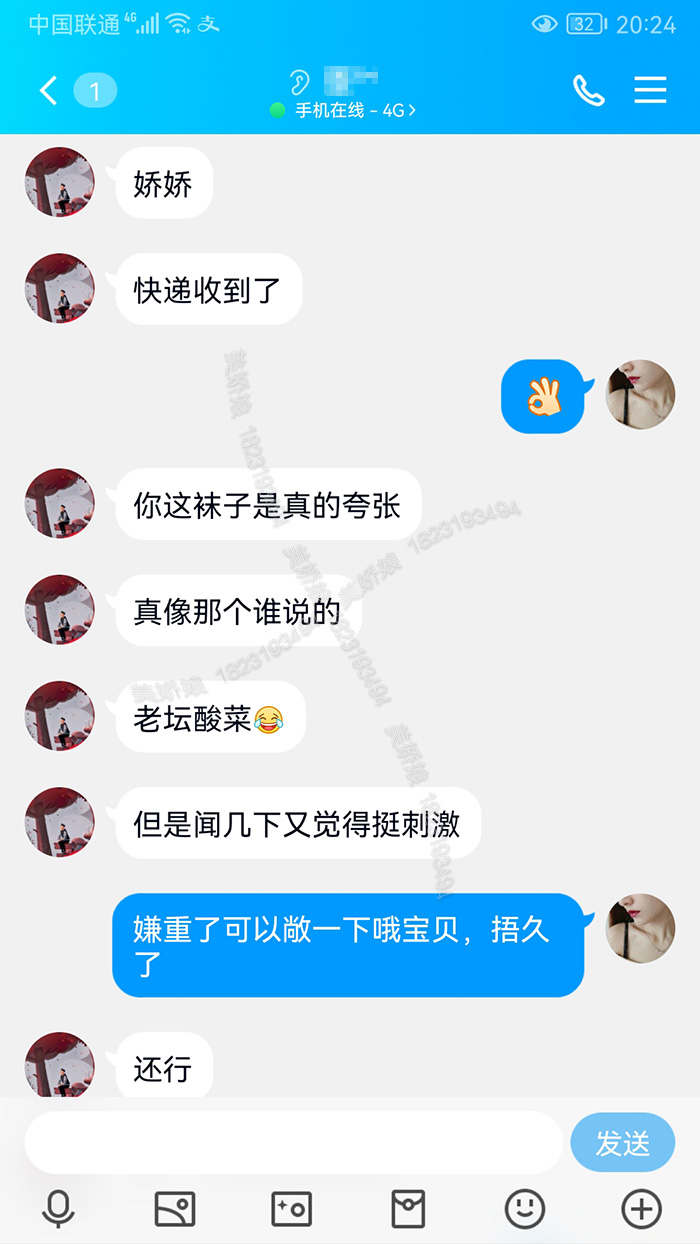Open the chat settings menu
700x1244 pixels.
pyautogui.click(x=650, y=91)
